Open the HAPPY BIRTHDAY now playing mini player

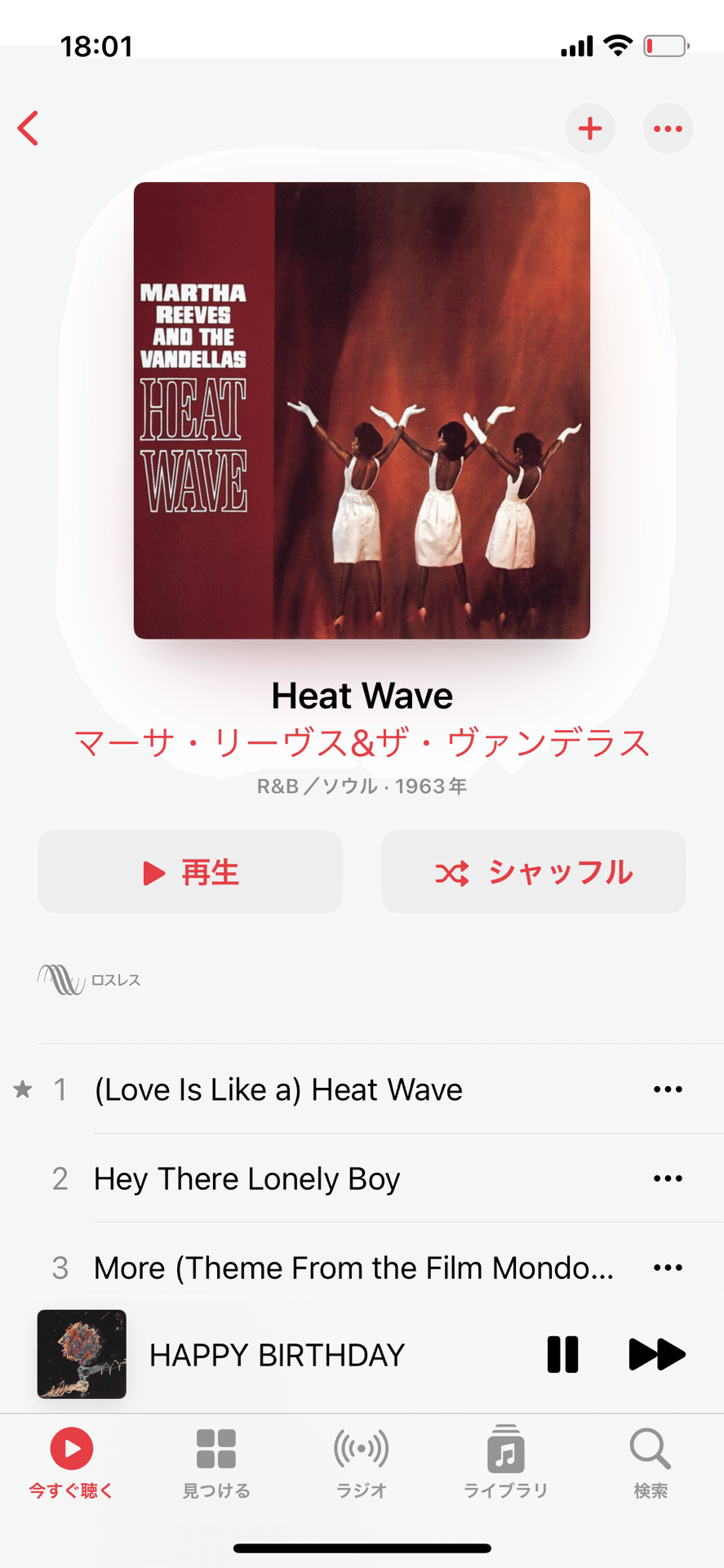click(277, 1355)
